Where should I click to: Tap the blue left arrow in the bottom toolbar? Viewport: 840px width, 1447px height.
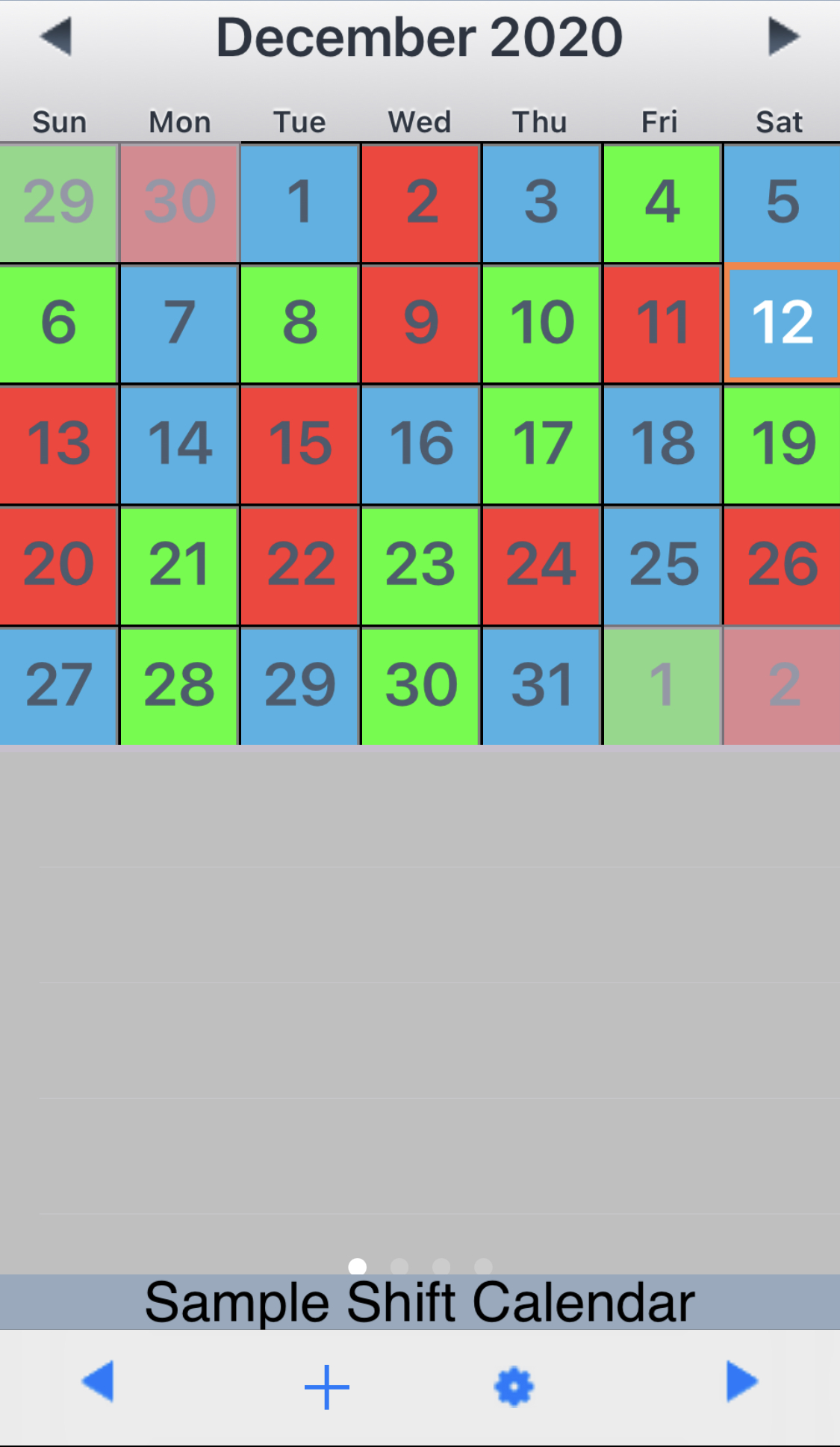pyautogui.click(x=98, y=1381)
